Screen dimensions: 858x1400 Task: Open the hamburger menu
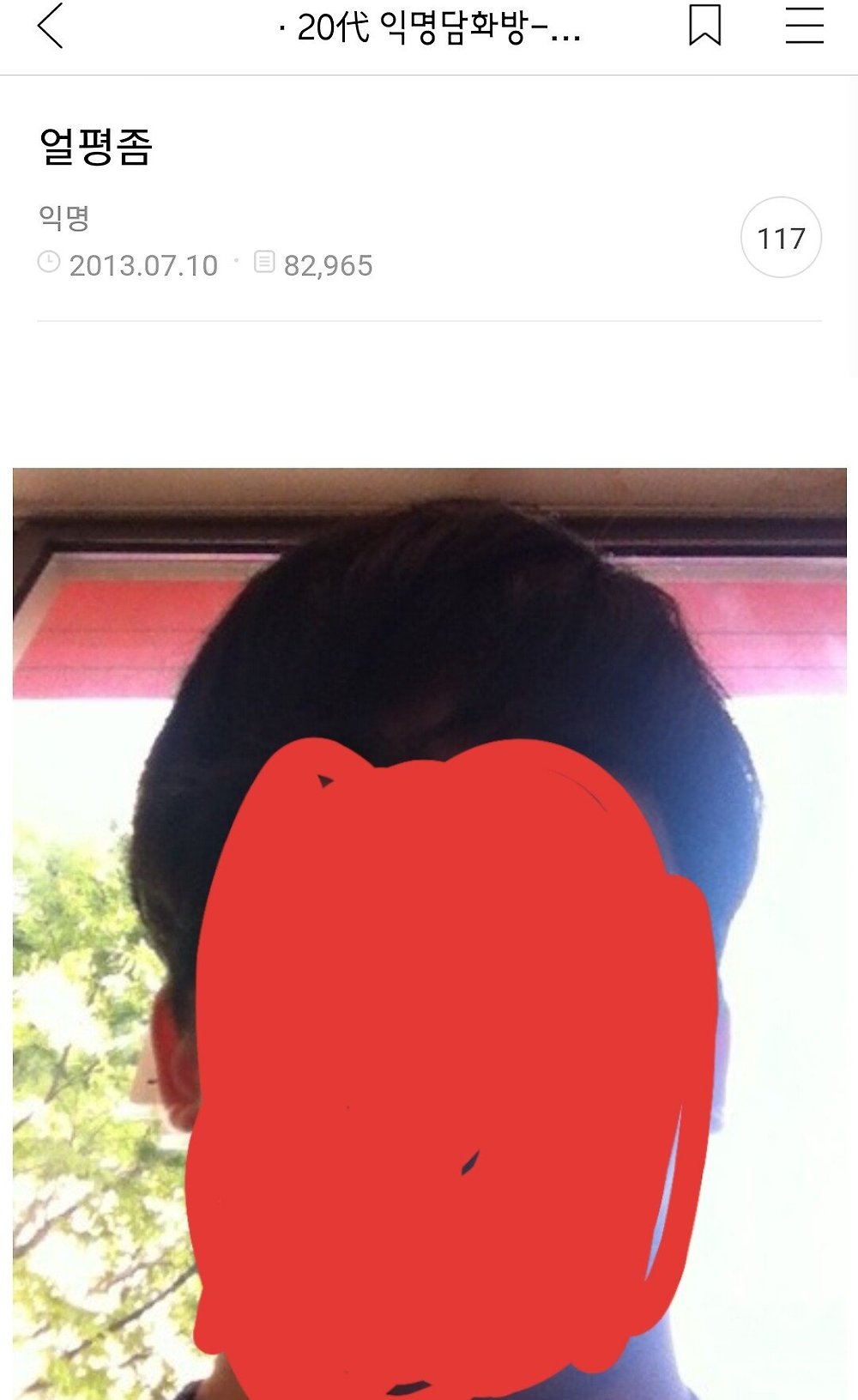pyautogui.click(x=804, y=25)
